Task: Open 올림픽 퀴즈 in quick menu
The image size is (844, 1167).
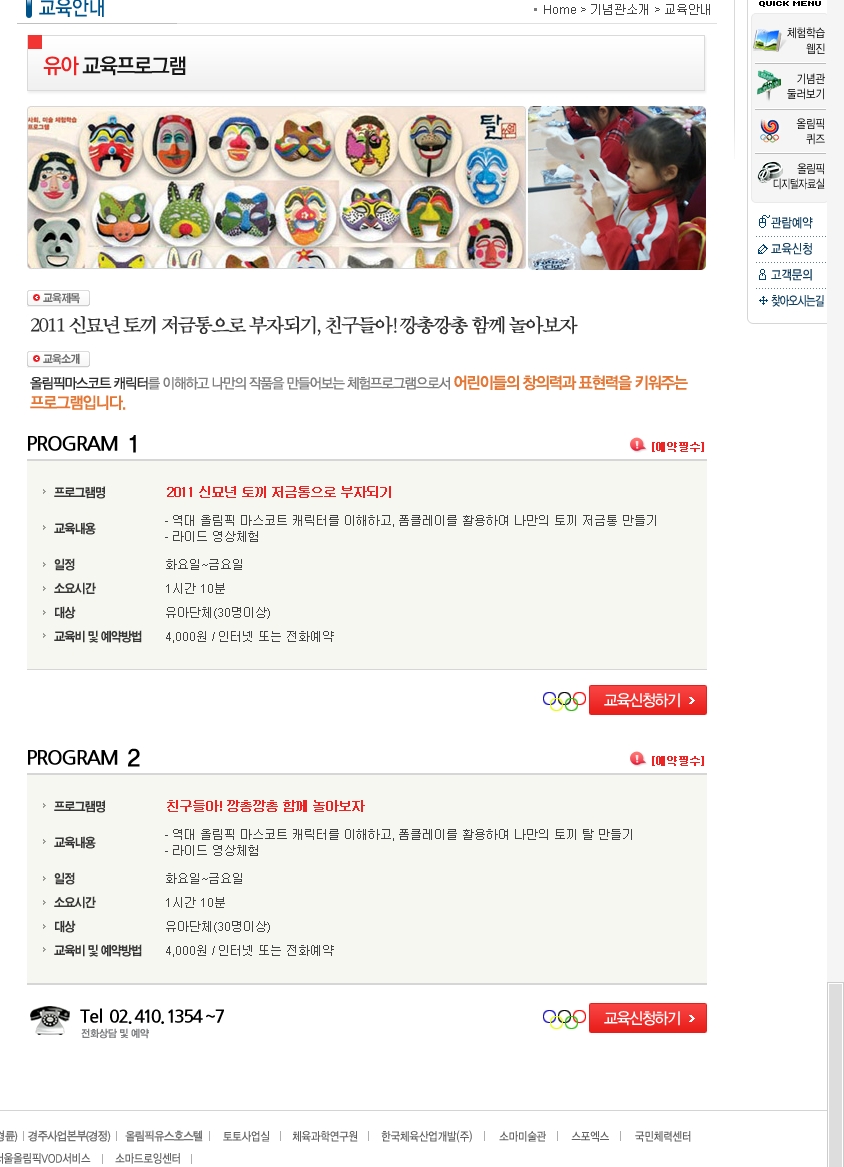Action: [790, 131]
